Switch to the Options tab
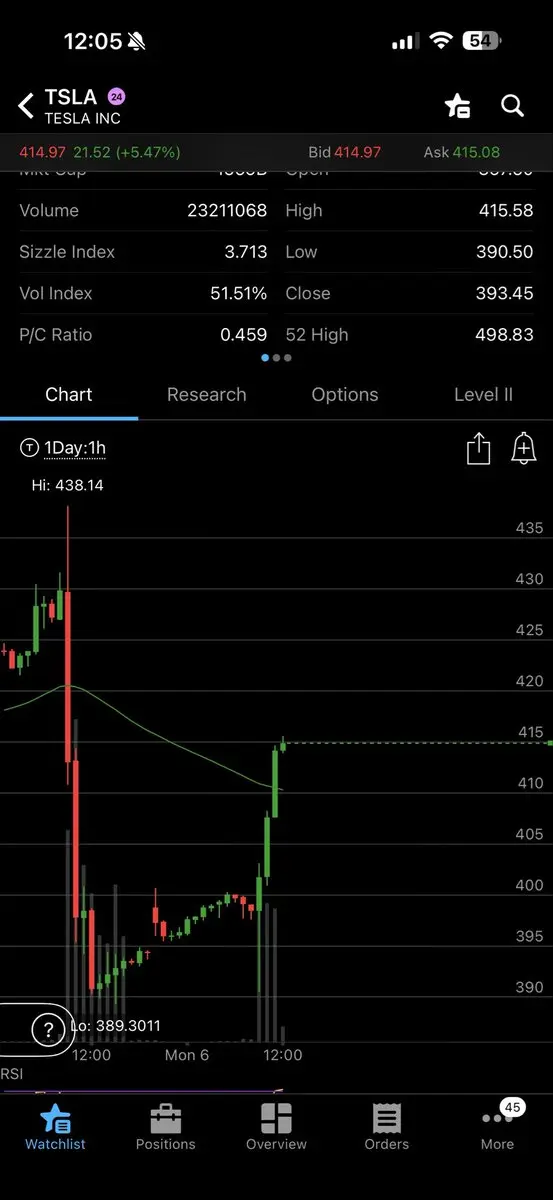The image size is (553, 1200). 345,395
